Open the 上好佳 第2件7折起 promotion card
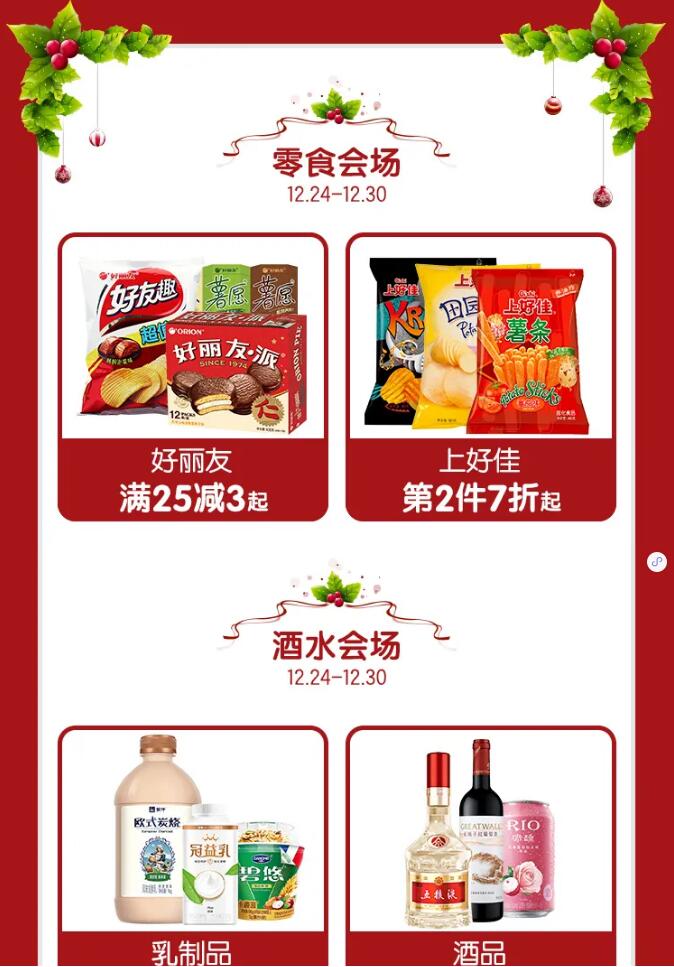674x967 pixels. [481, 378]
